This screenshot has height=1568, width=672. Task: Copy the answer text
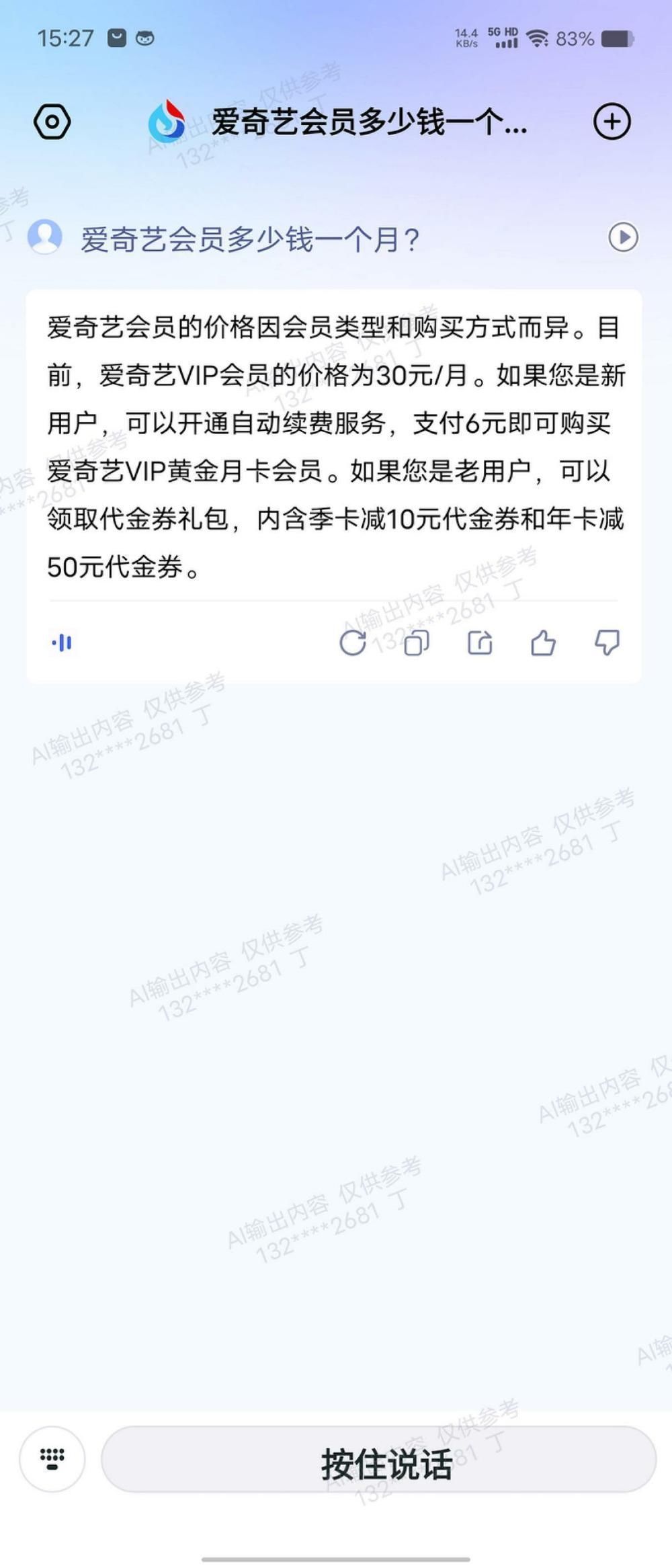coord(416,643)
